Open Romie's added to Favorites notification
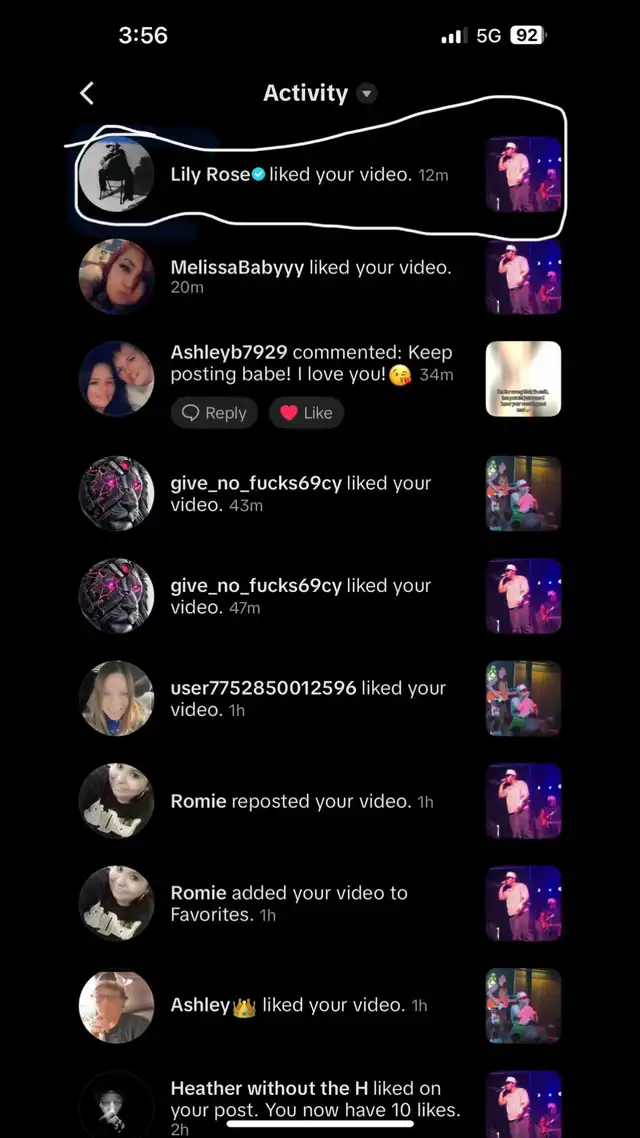The width and height of the screenshot is (640, 1138). 319,903
